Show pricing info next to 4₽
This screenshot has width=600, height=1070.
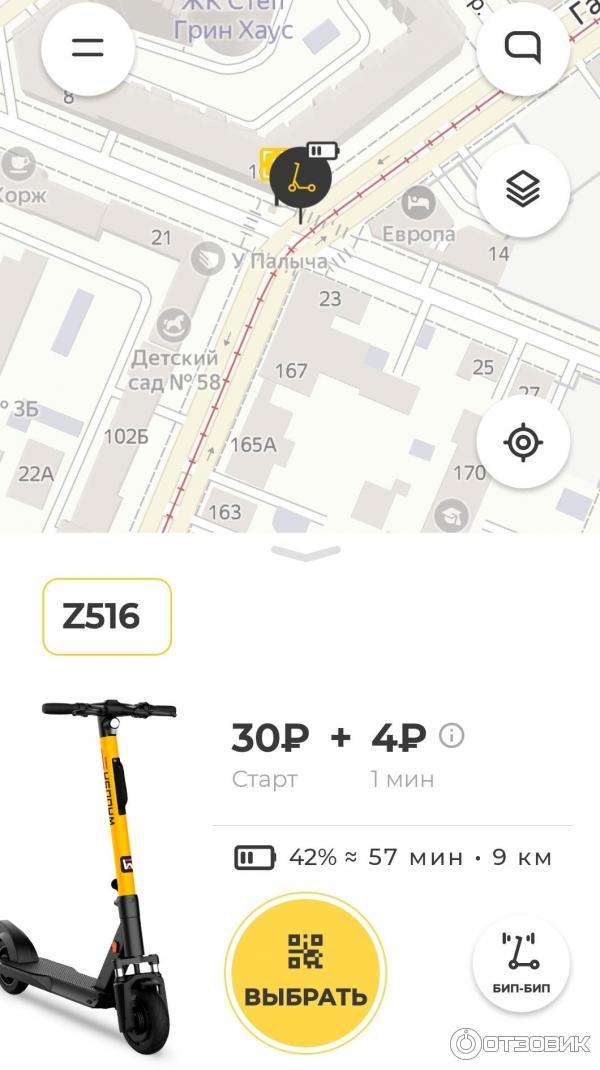coord(453,737)
